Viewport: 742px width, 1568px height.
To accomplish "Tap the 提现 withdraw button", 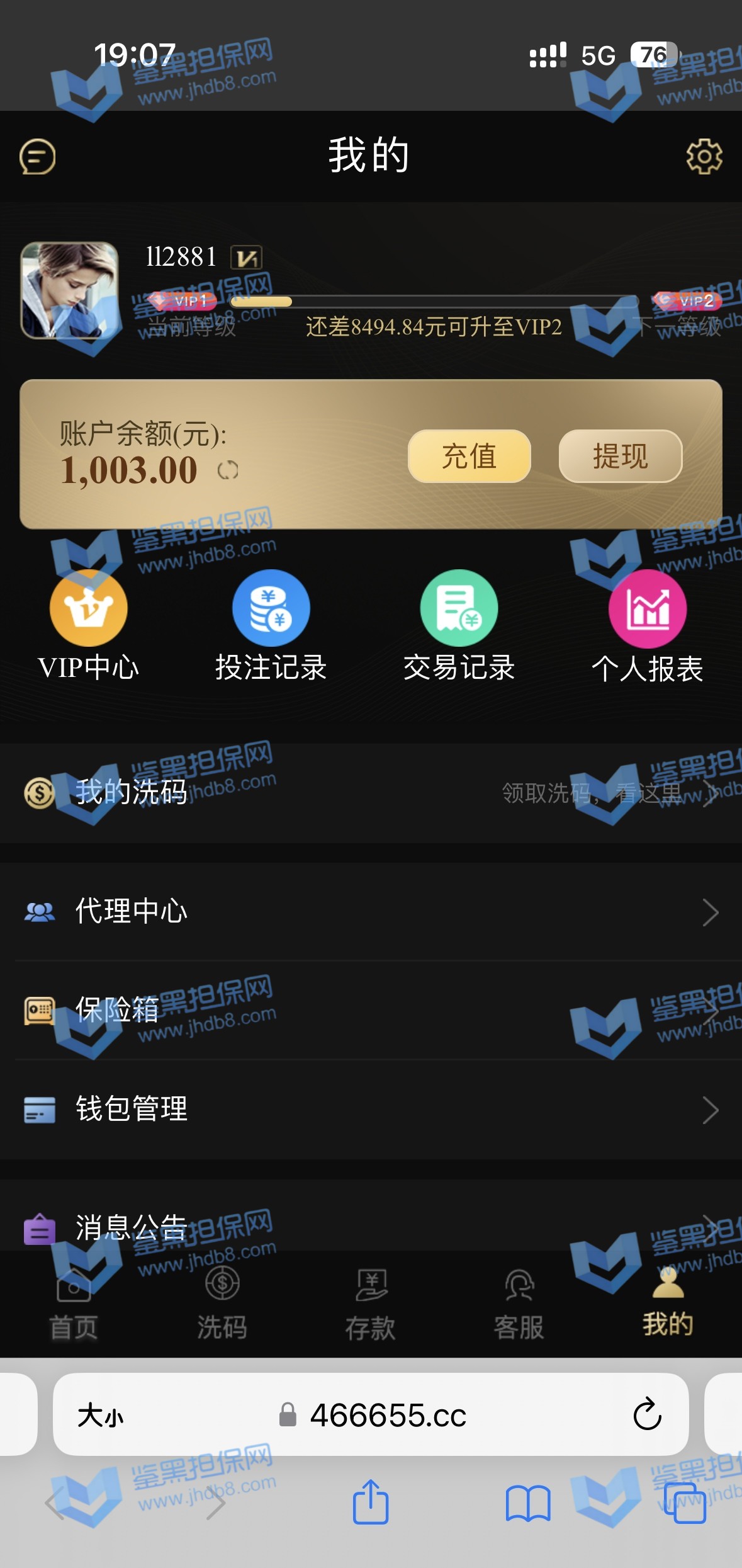I will click(x=620, y=456).
